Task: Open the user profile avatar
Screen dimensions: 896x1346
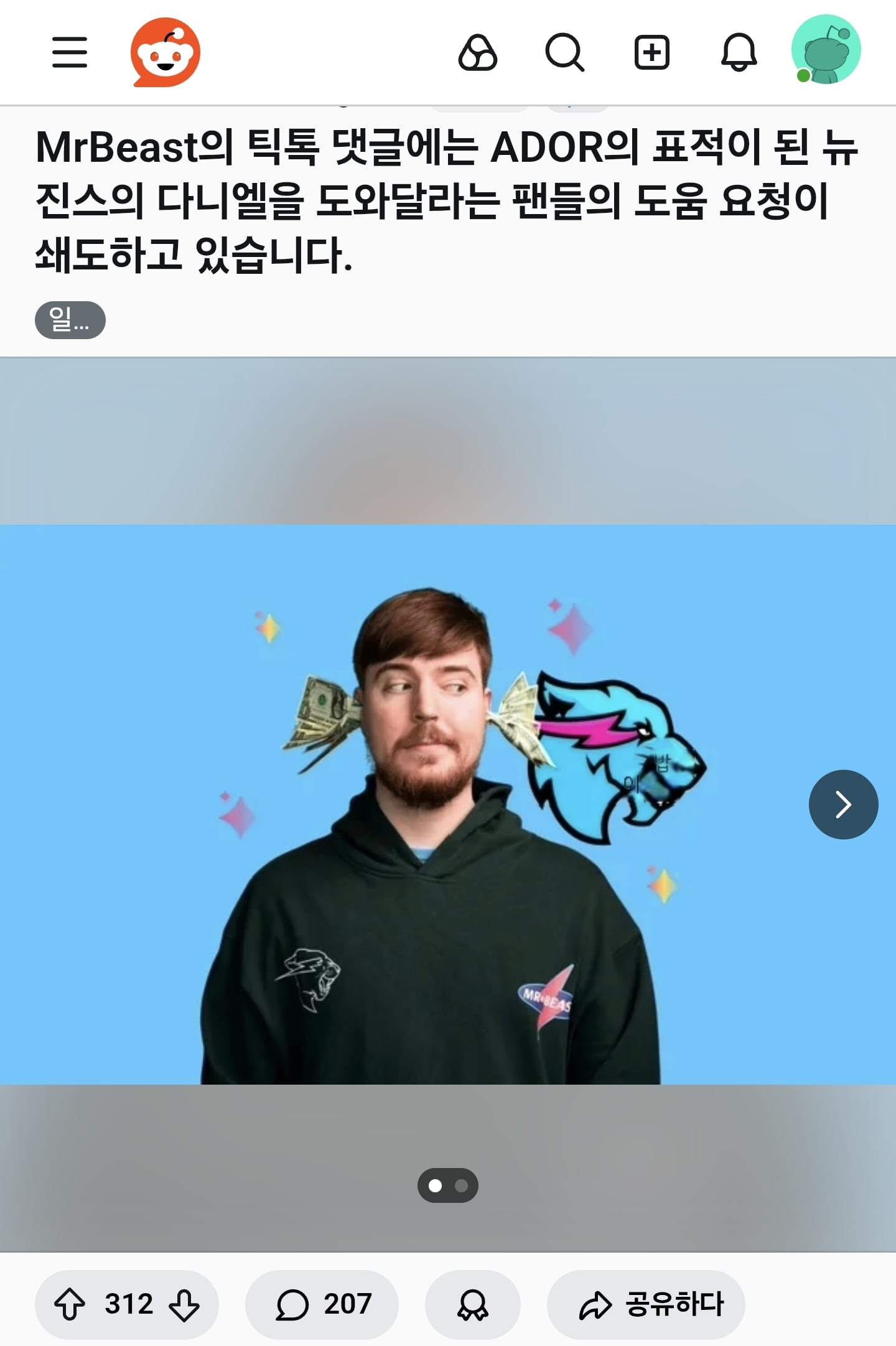Action: click(x=826, y=50)
